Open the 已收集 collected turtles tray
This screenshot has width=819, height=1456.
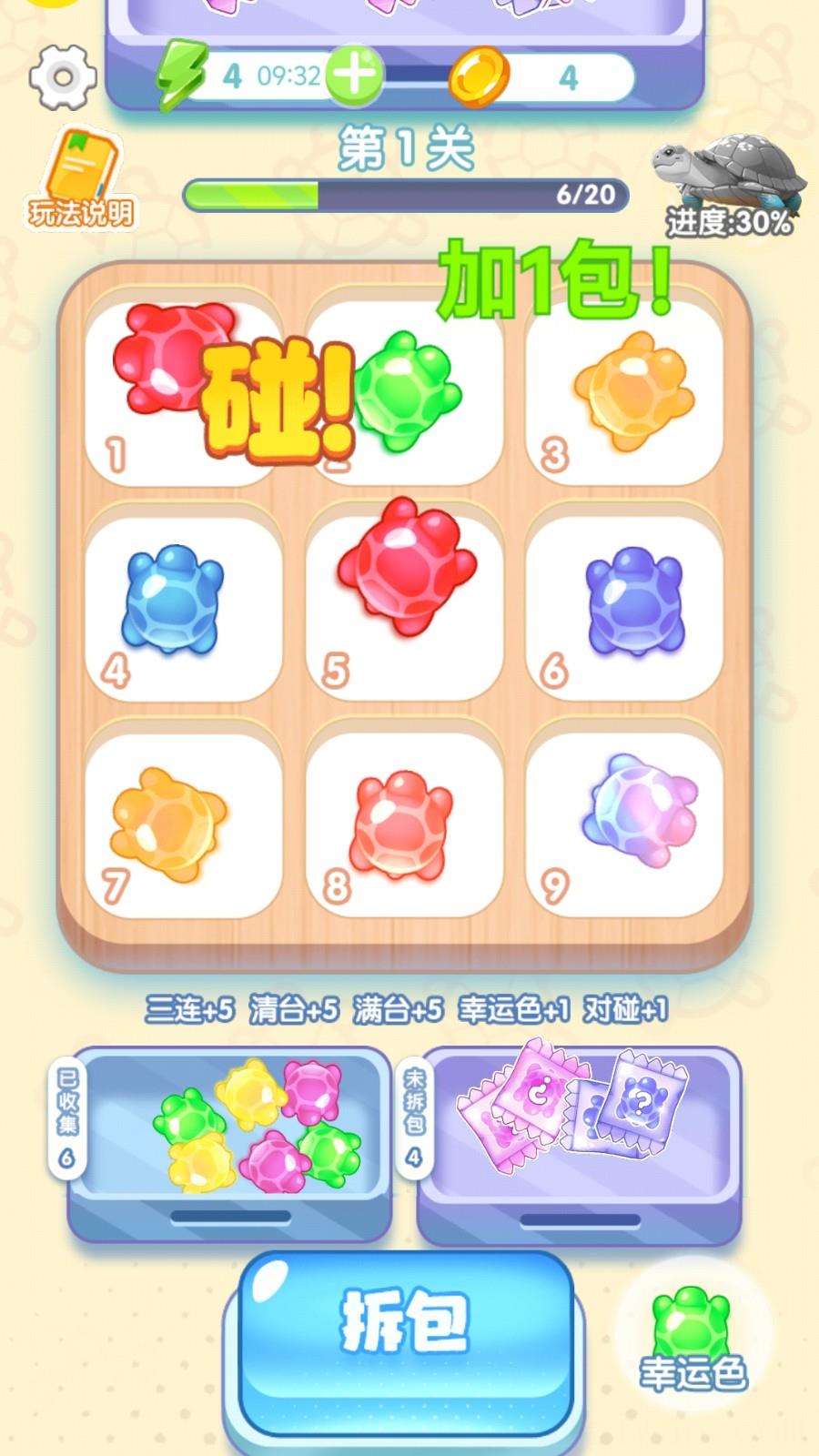232,1137
